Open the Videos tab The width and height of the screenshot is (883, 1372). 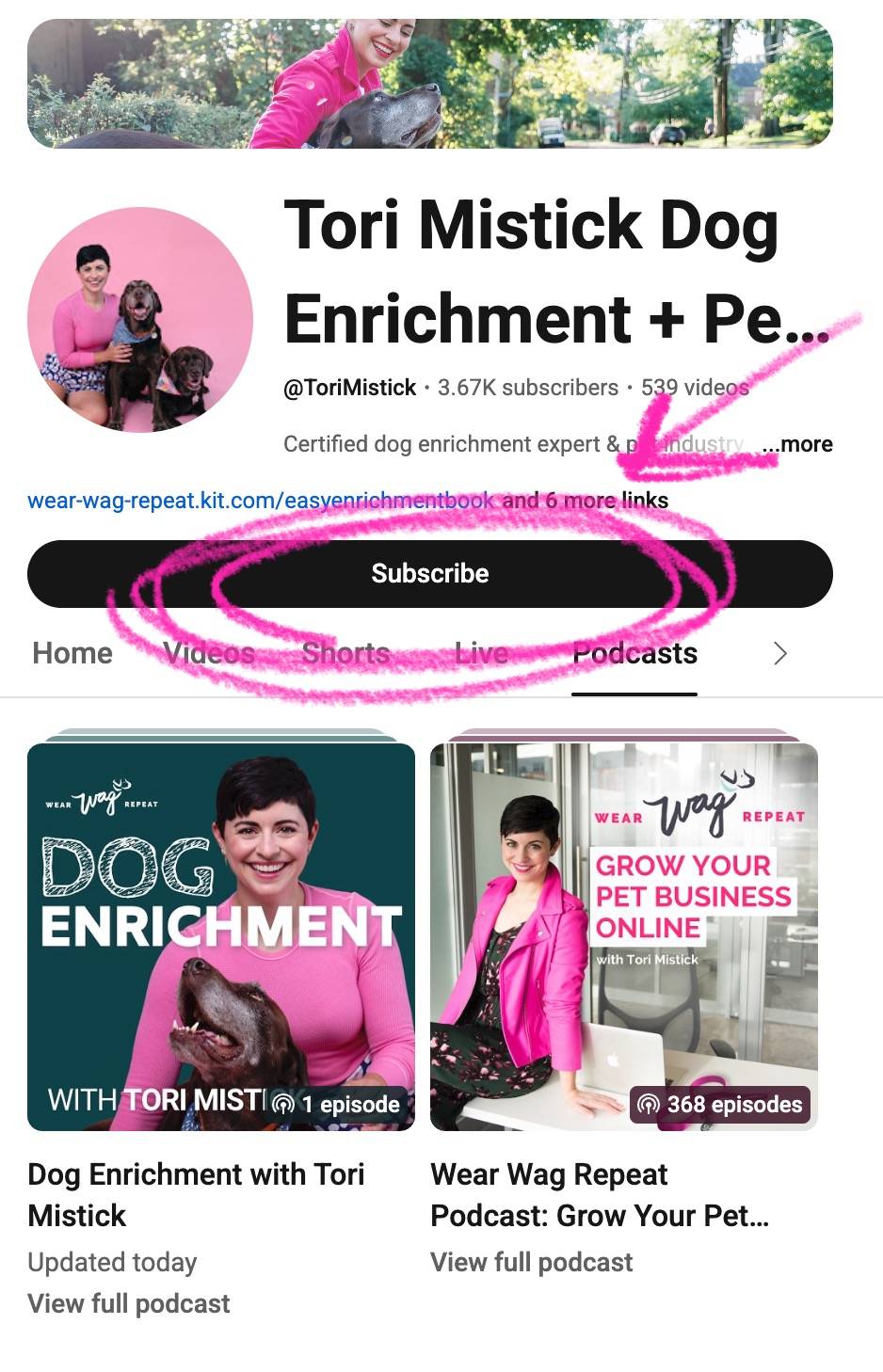[209, 653]
